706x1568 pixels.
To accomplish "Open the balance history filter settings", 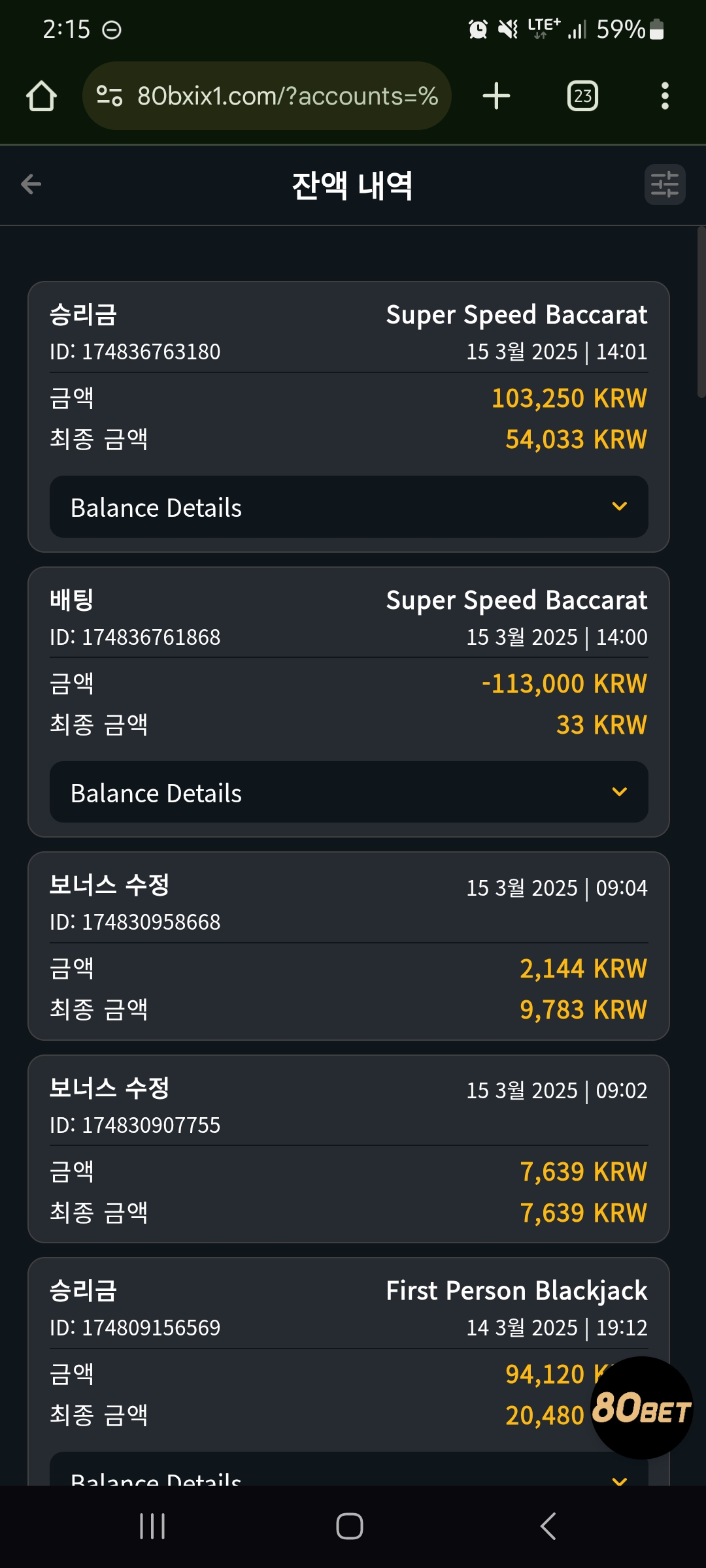I will (x=665, y=184).
